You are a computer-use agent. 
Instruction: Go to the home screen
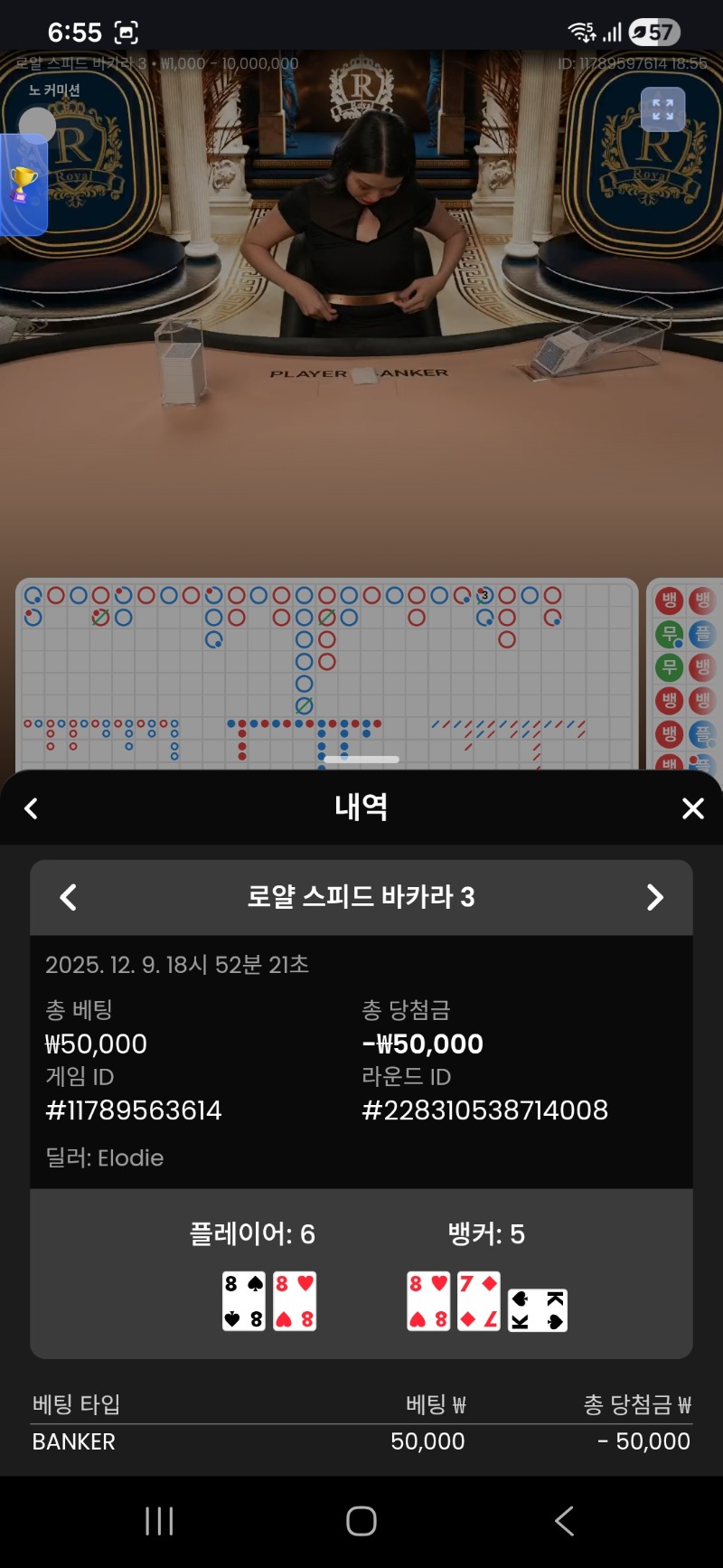point(361,1521)
